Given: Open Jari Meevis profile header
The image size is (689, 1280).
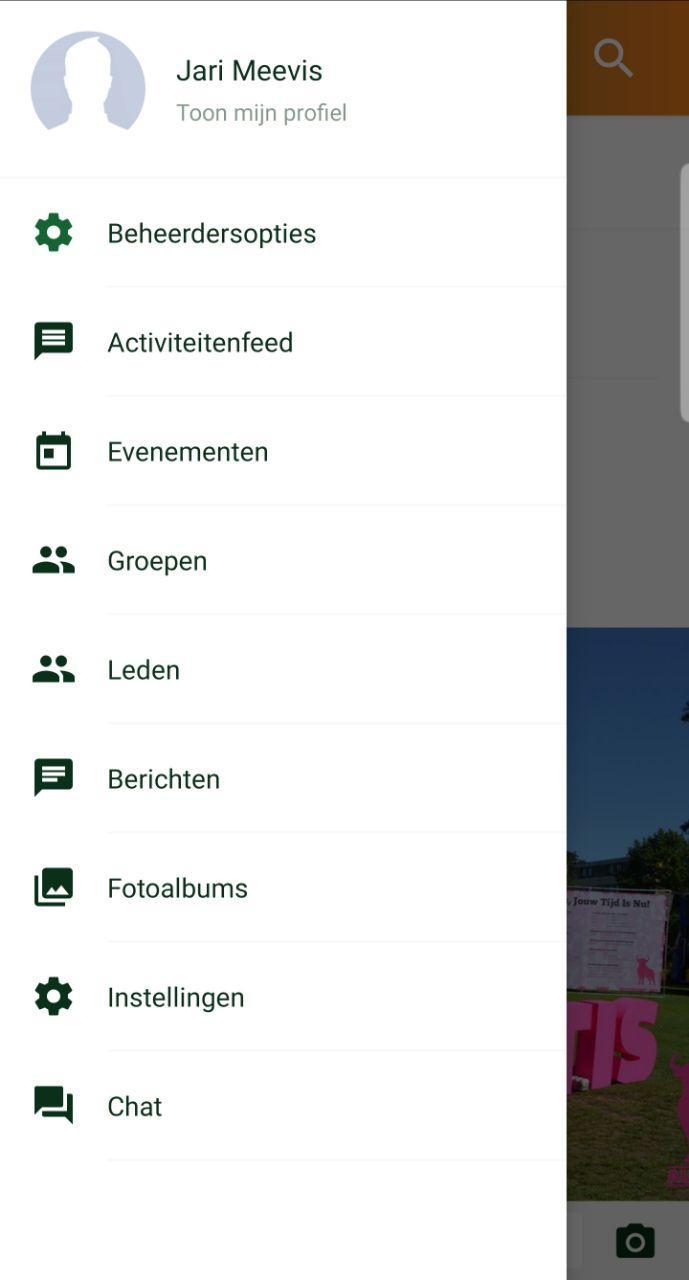Looking at the screenshot, I should click(x=249, y=89).
